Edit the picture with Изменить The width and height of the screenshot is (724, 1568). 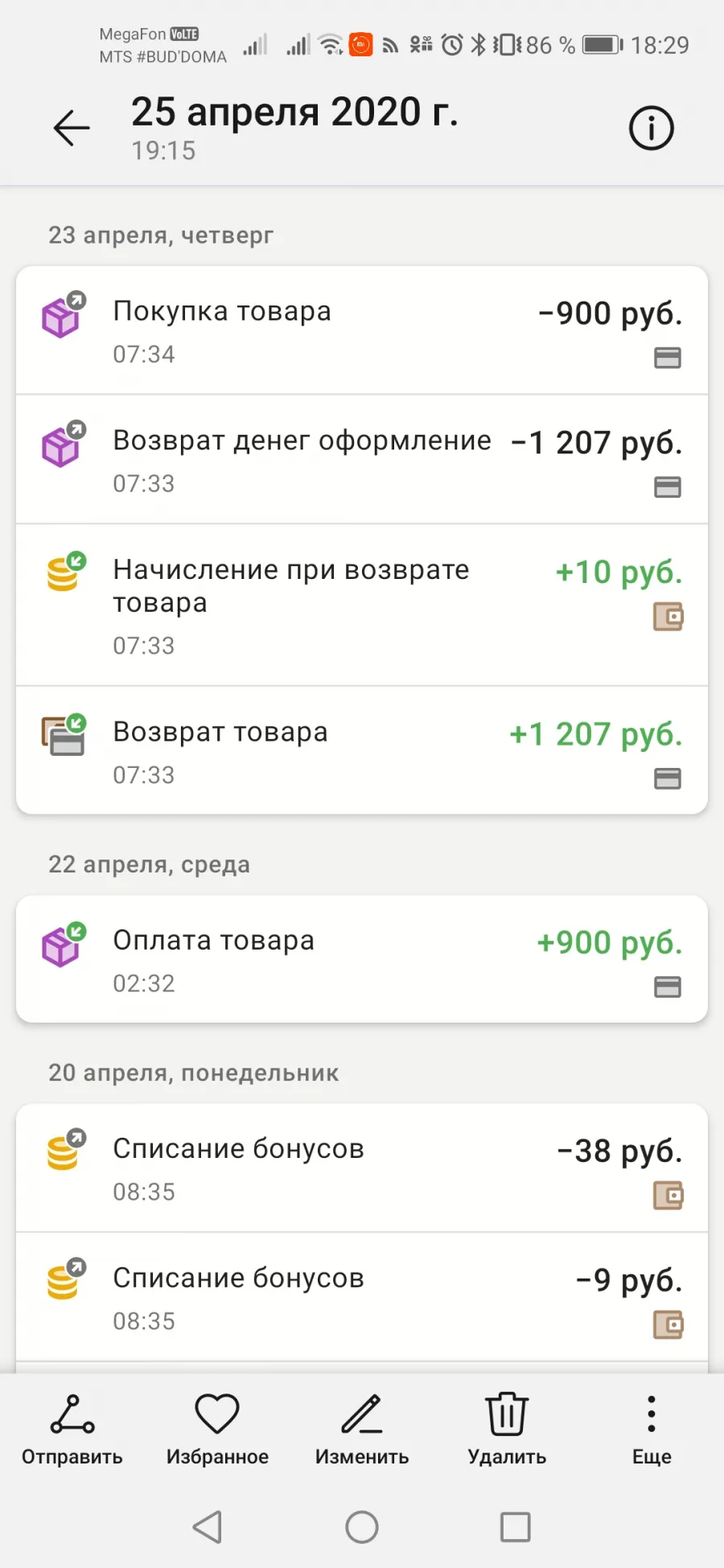362,1430
